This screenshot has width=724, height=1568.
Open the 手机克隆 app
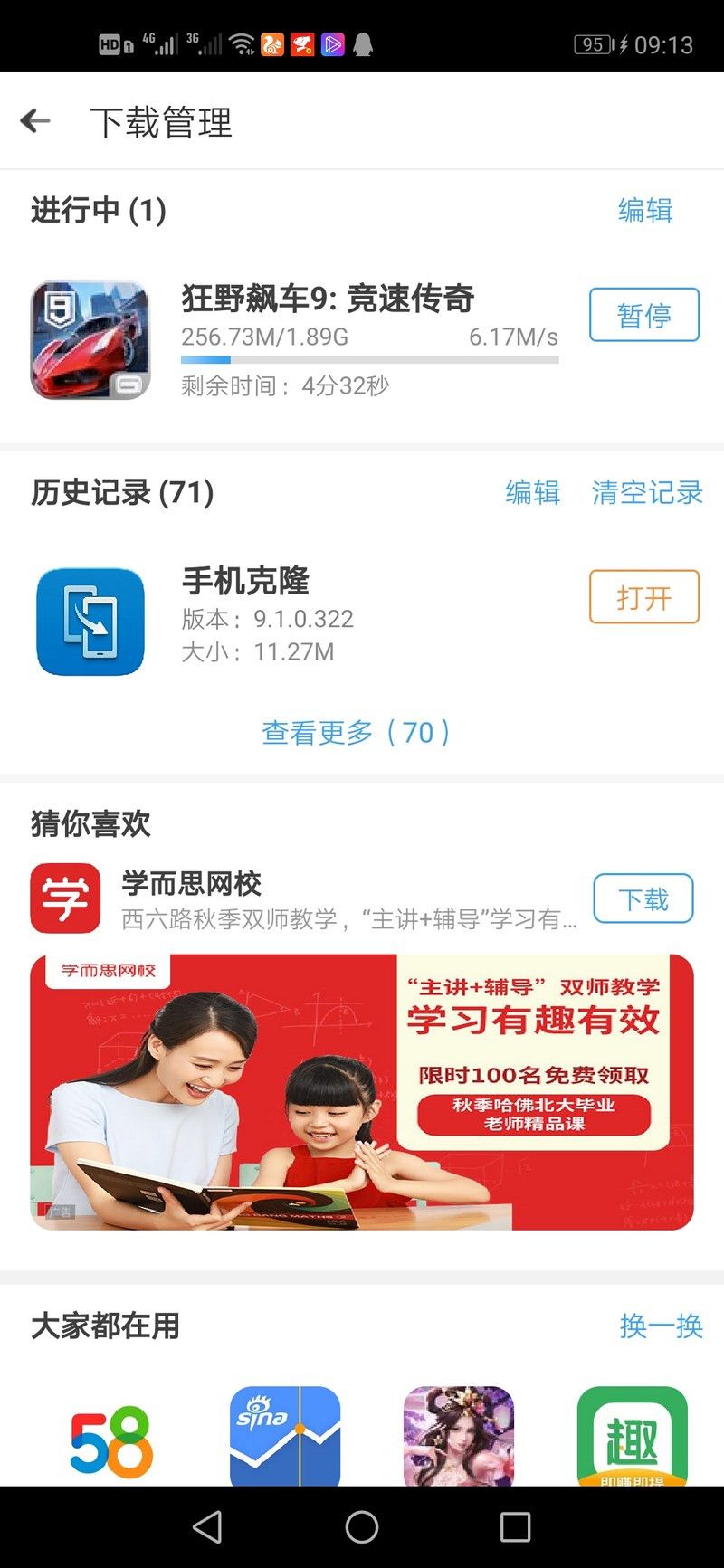(x=643, y=597)
